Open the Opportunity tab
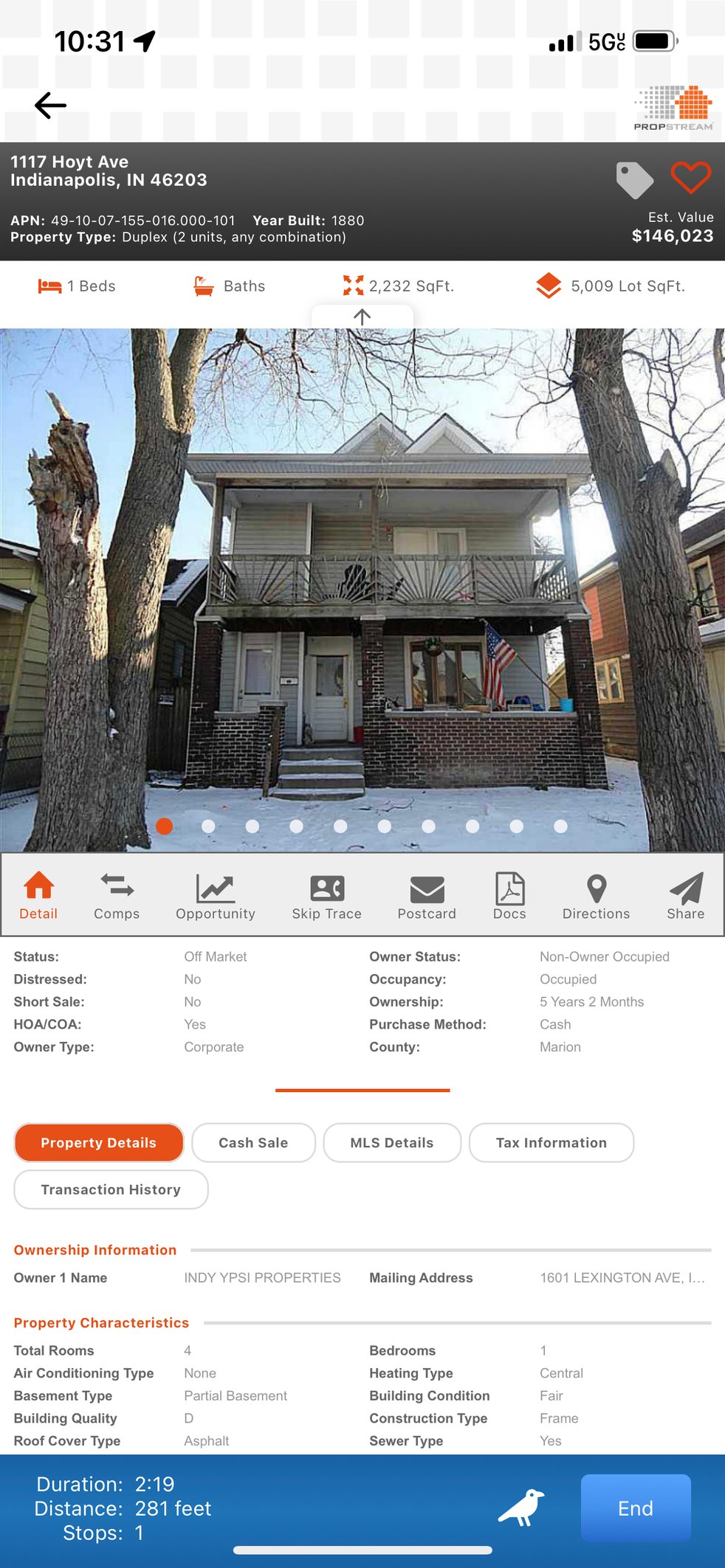725x1568 pixels. click(216, 896)
